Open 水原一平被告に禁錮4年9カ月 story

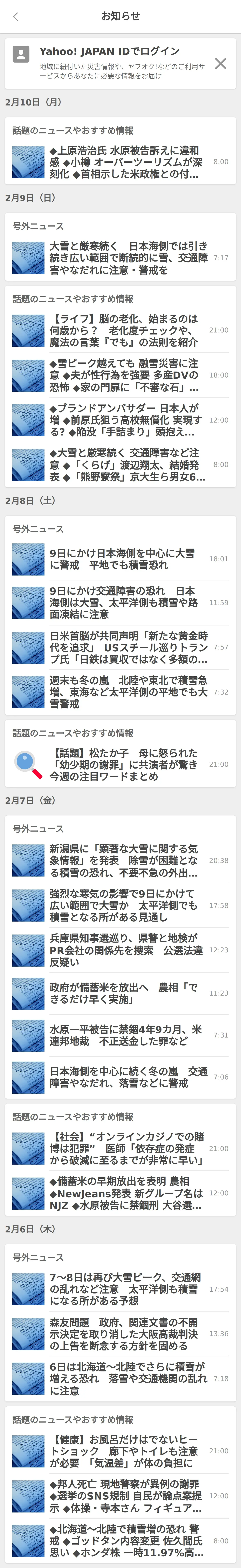point(125,1035)
